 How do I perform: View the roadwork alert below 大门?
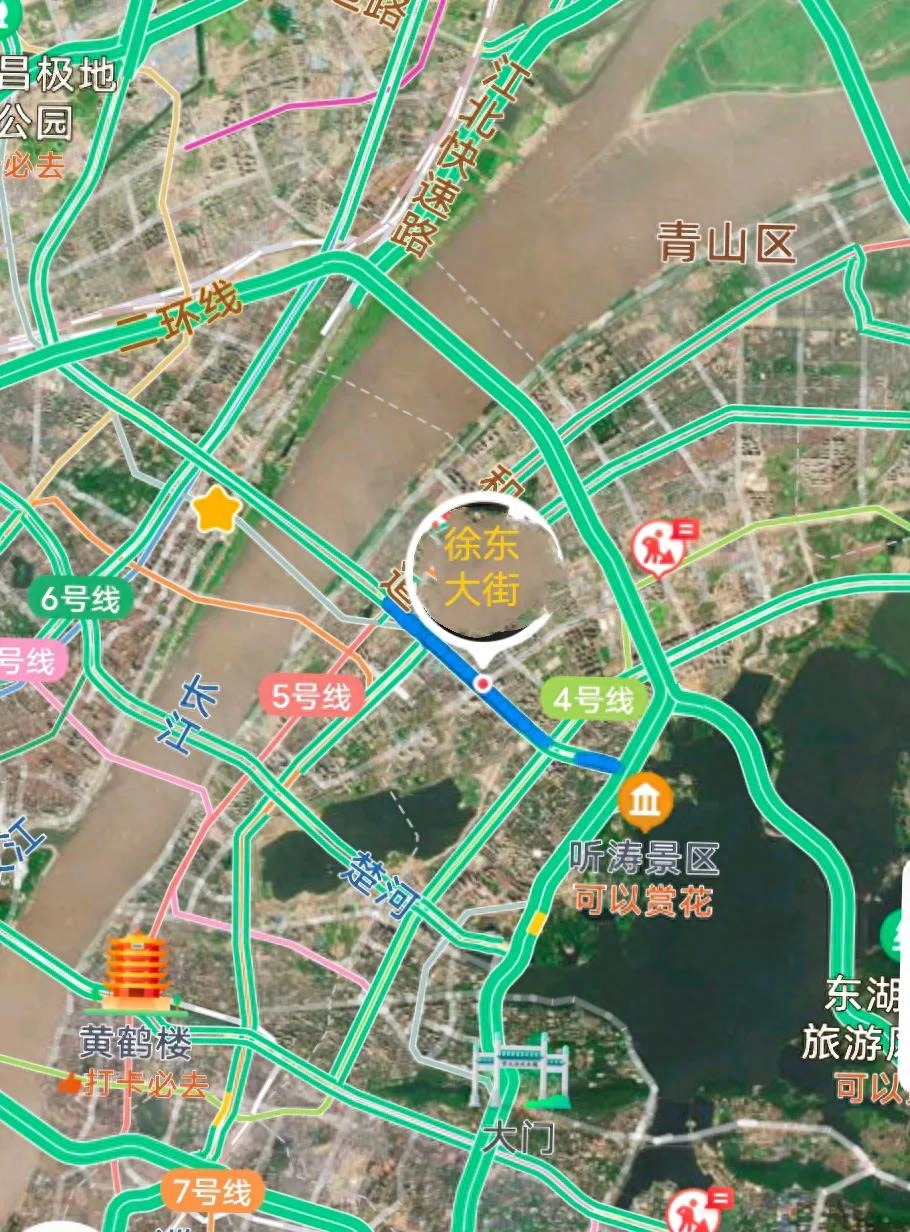[x=694, y=1207]
